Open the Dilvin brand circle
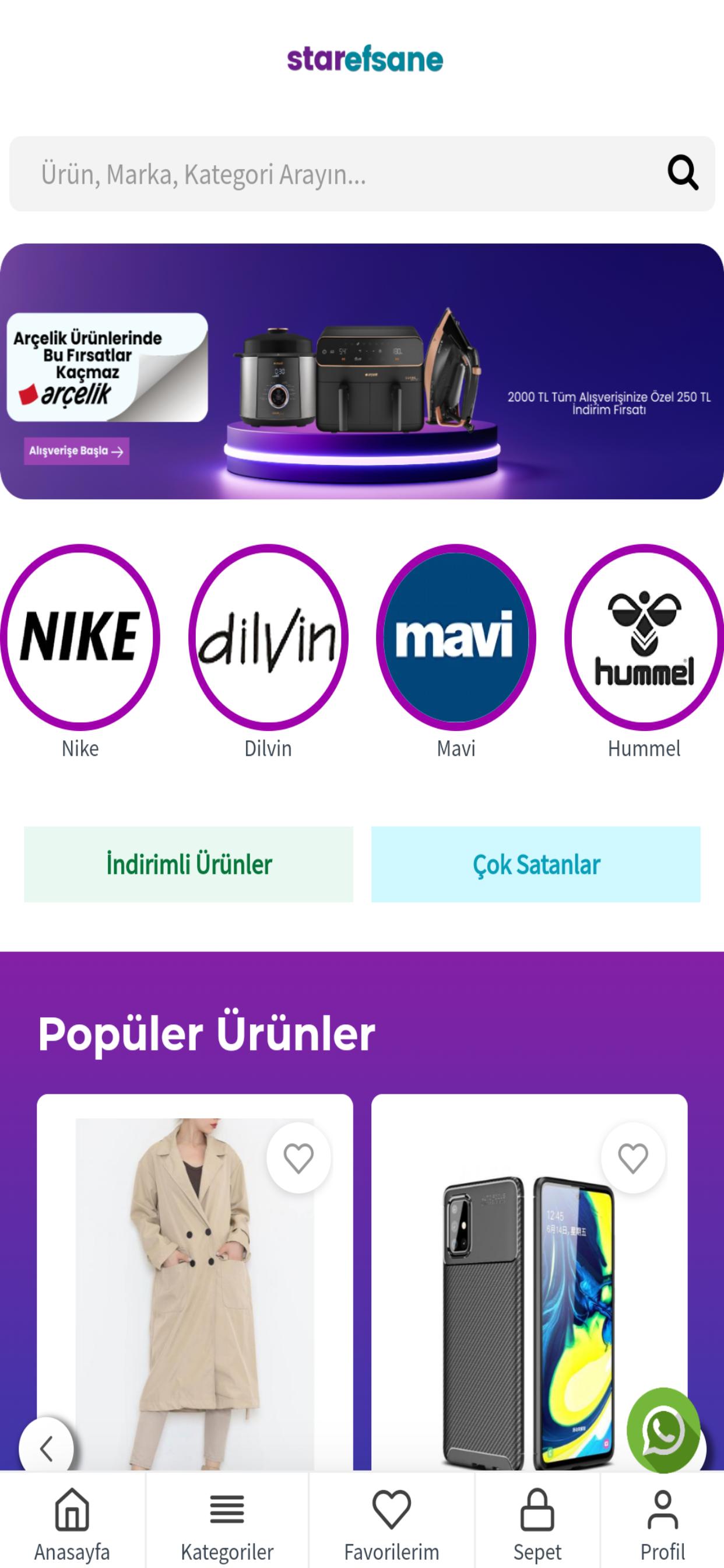Screen dimensions: 724x1568 (x=268, y=638)
